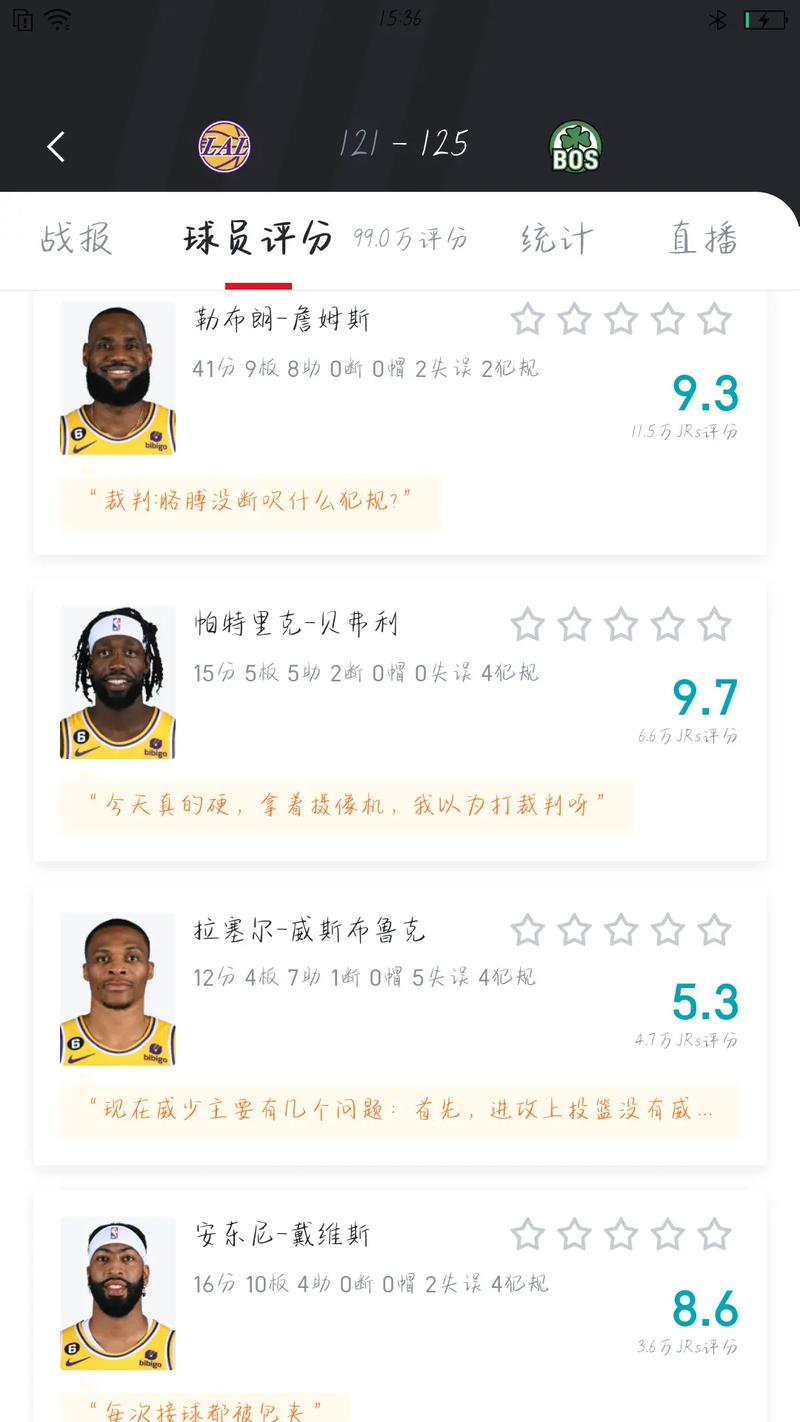
Task: Give 帕特里克-贝弗利 a one-star rating
Action: (x=527, y=625)
